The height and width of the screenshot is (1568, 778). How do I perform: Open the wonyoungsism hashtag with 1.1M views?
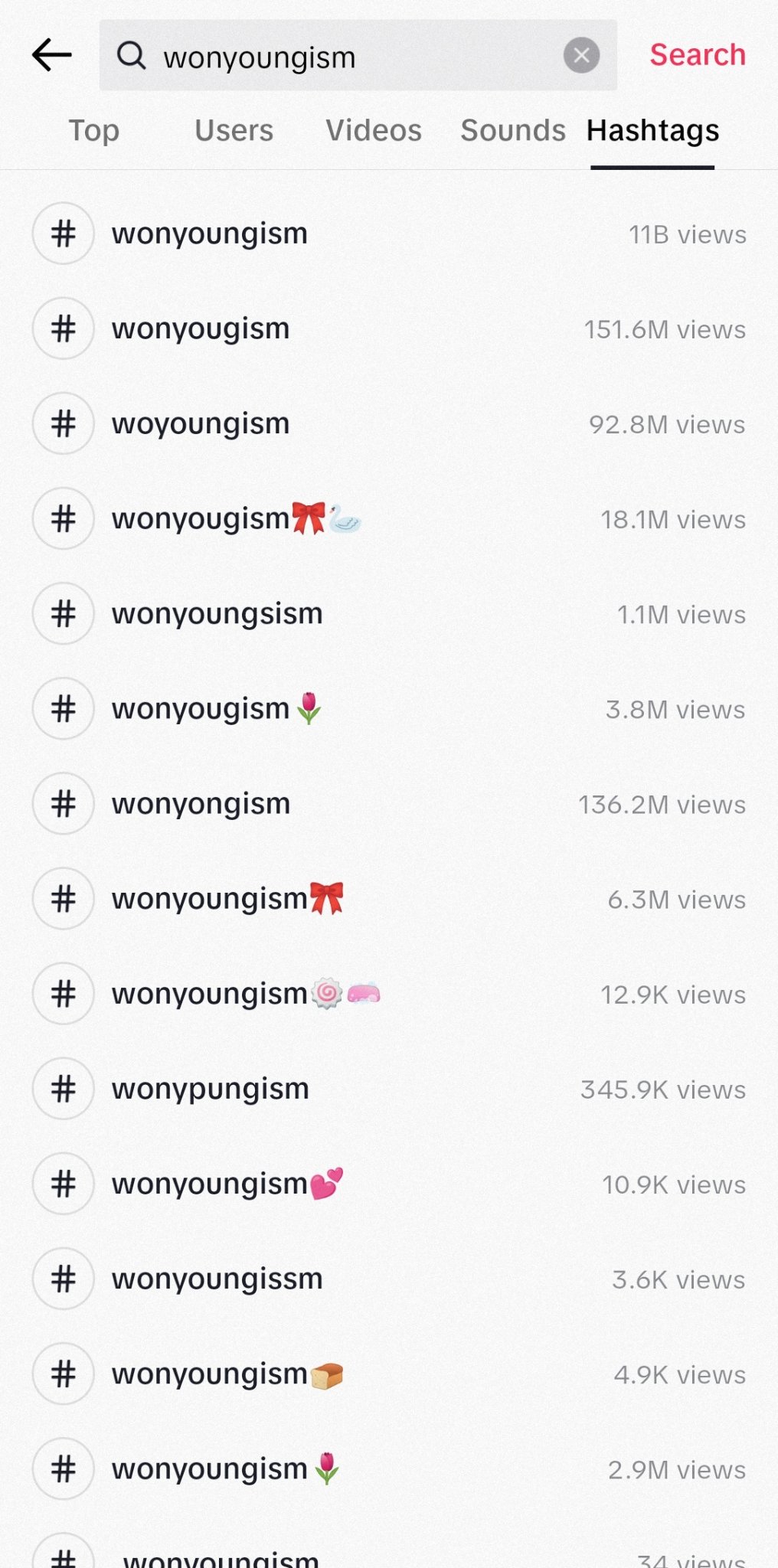(389, 613)
